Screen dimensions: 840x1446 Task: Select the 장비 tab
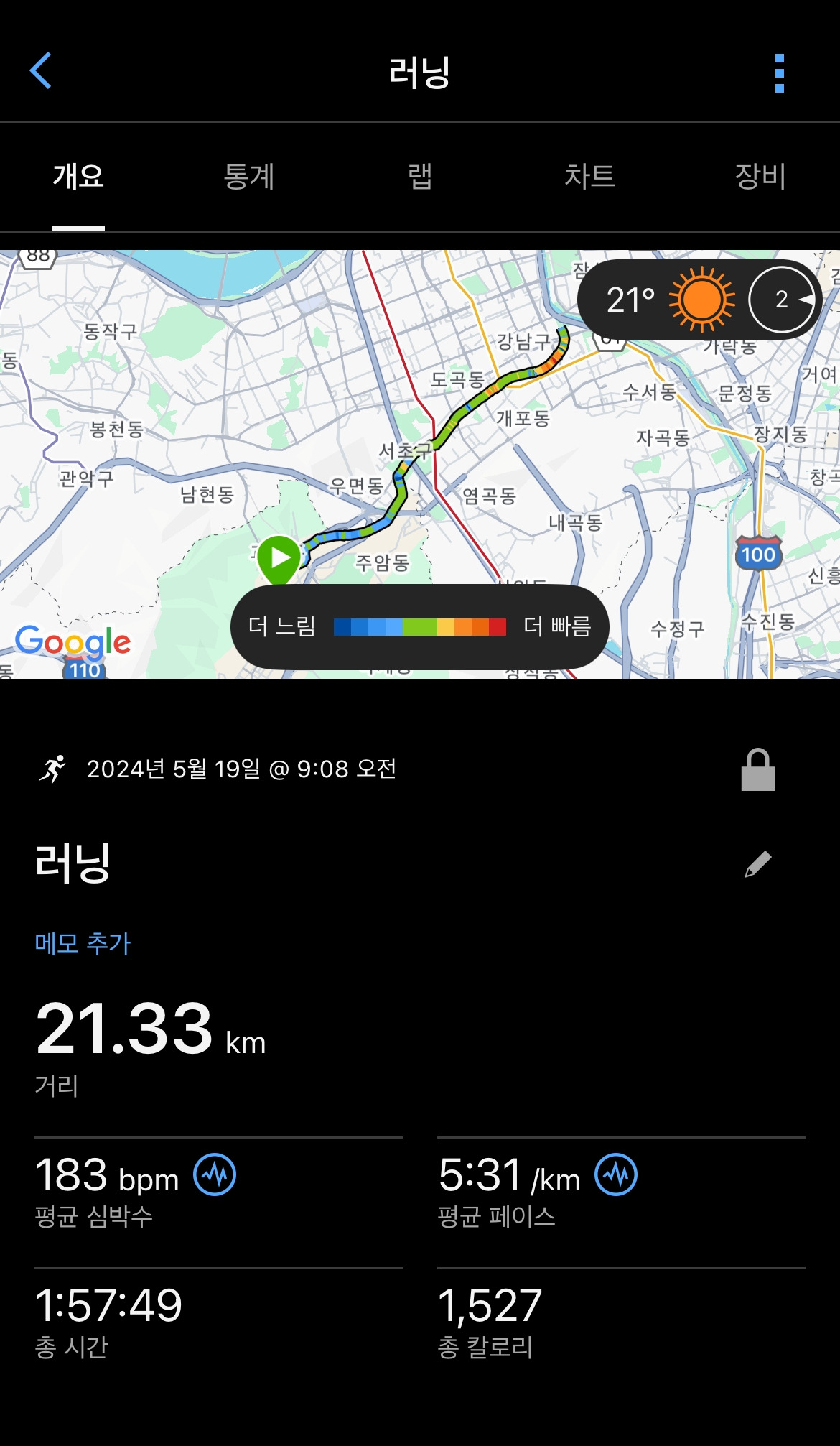pyautogui.click(x=760, y=176)
